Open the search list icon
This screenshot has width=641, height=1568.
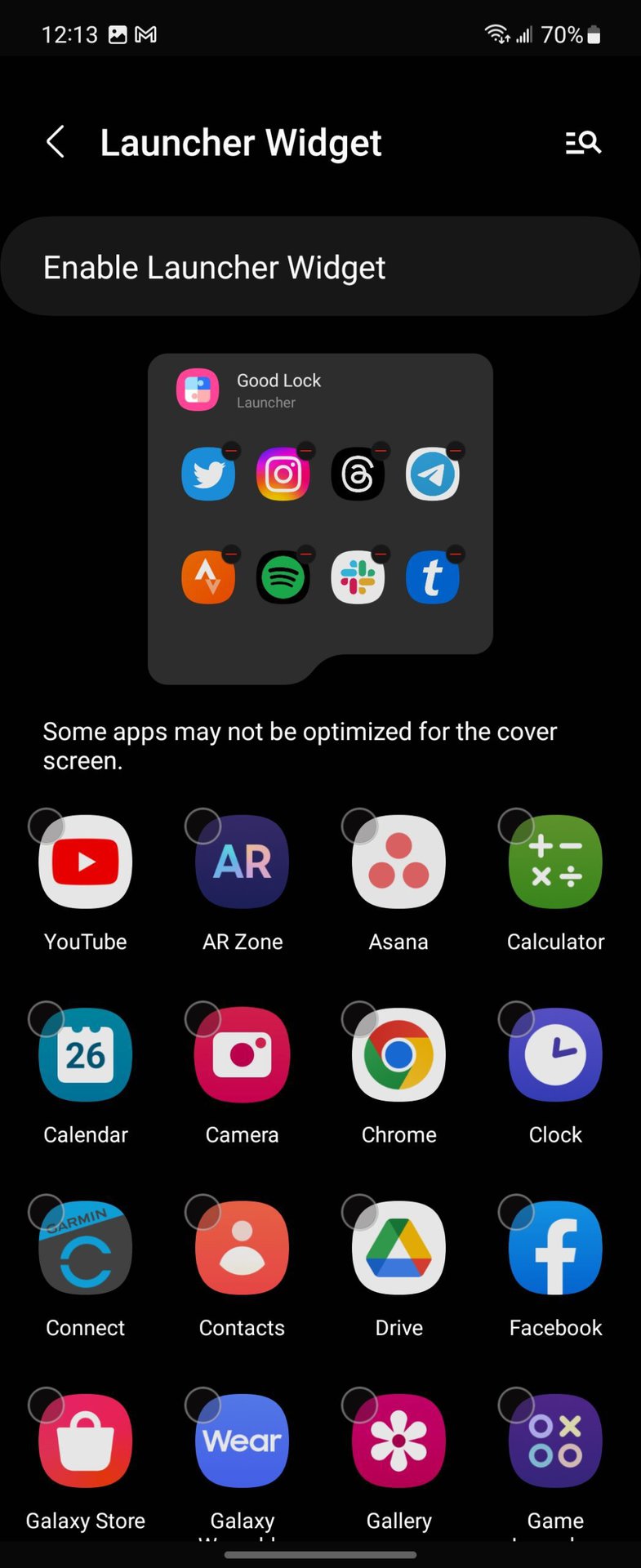(x=582, y=143)
